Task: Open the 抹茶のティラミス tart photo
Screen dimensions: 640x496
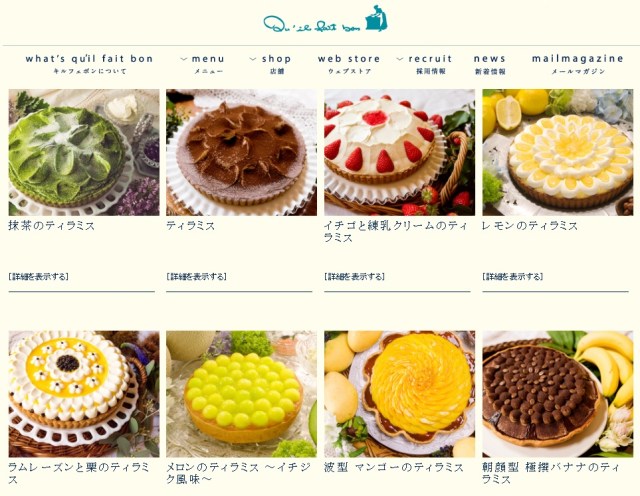Action: 84,152
